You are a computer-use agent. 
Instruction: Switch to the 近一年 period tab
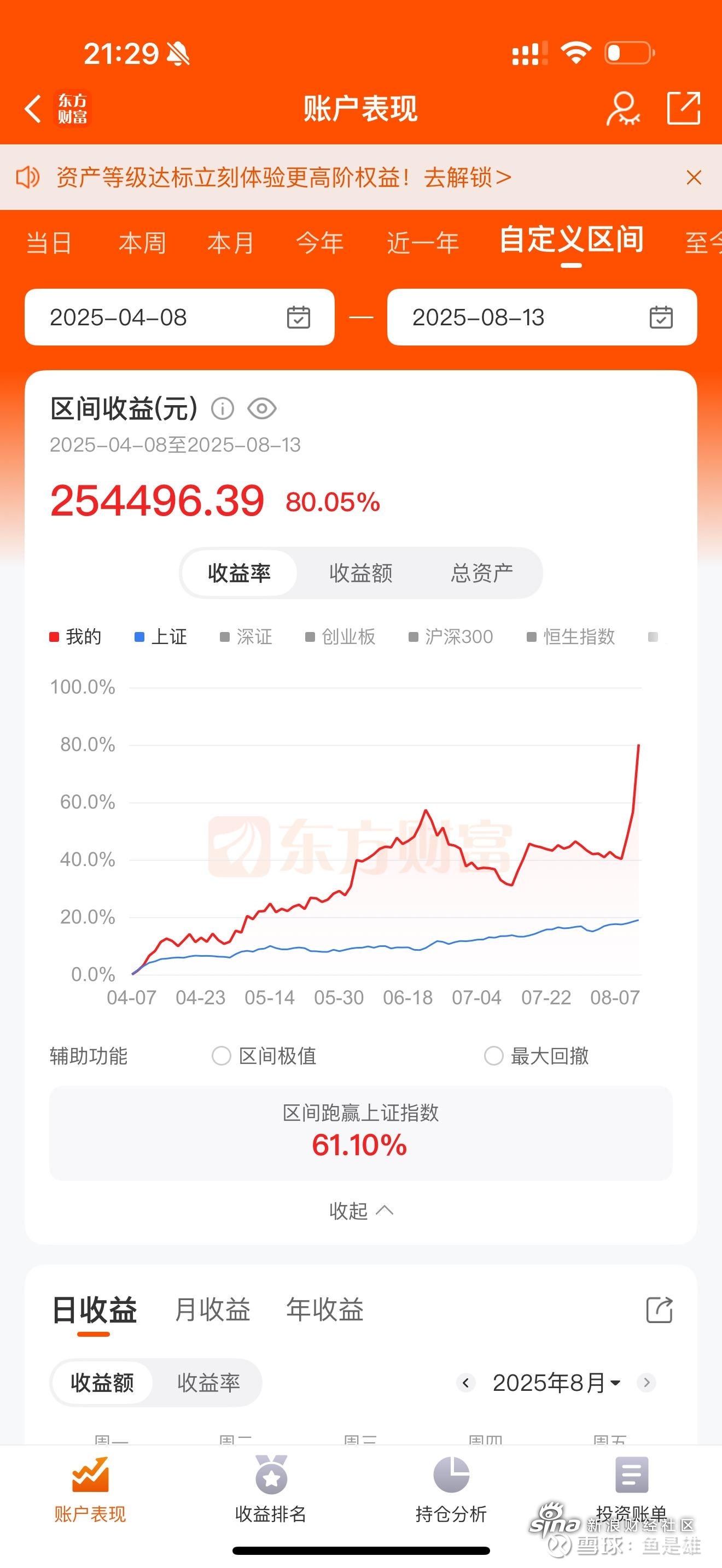[x=422, y=243]
